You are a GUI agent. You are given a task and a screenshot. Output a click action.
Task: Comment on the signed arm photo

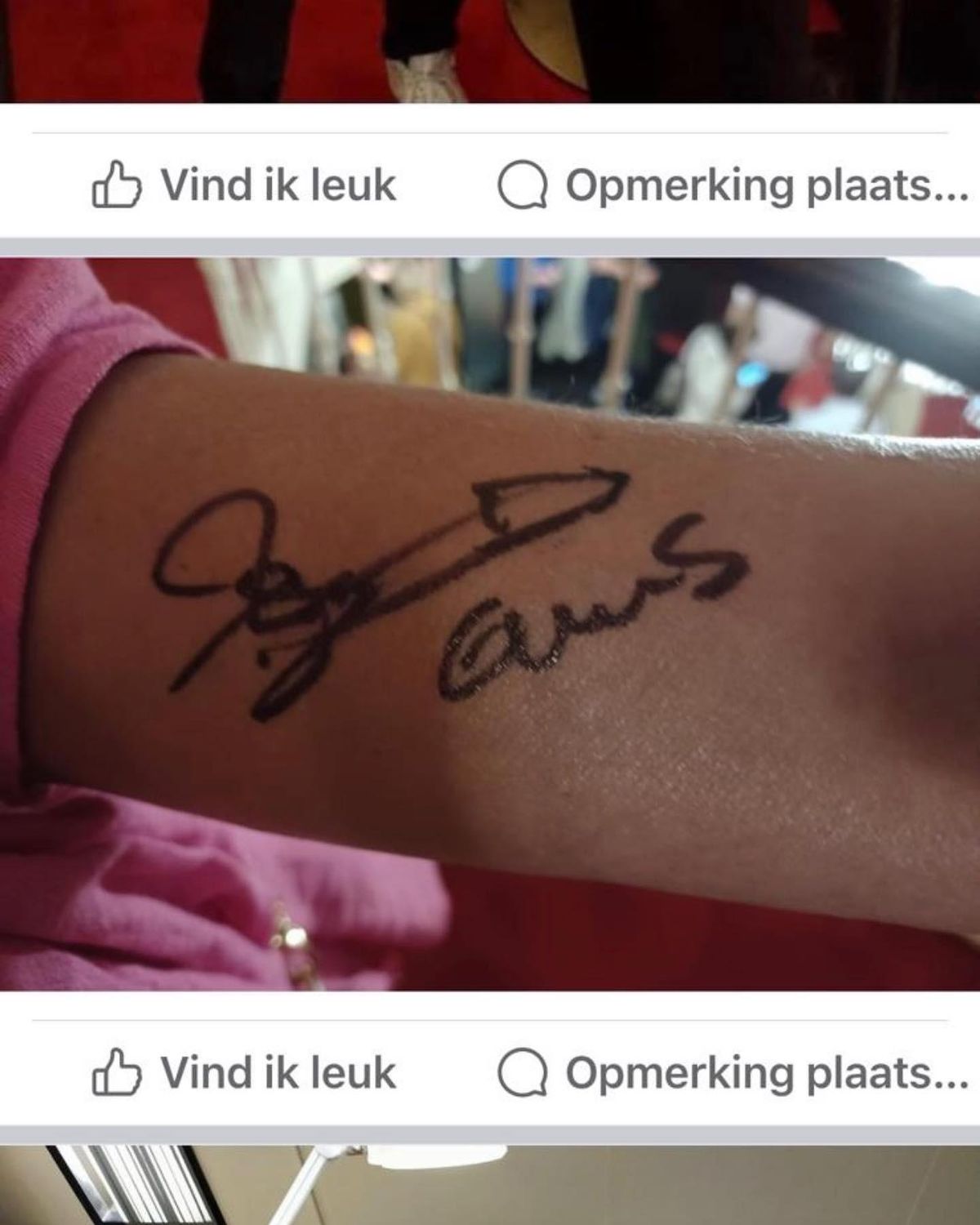(x=733, y=1072)
